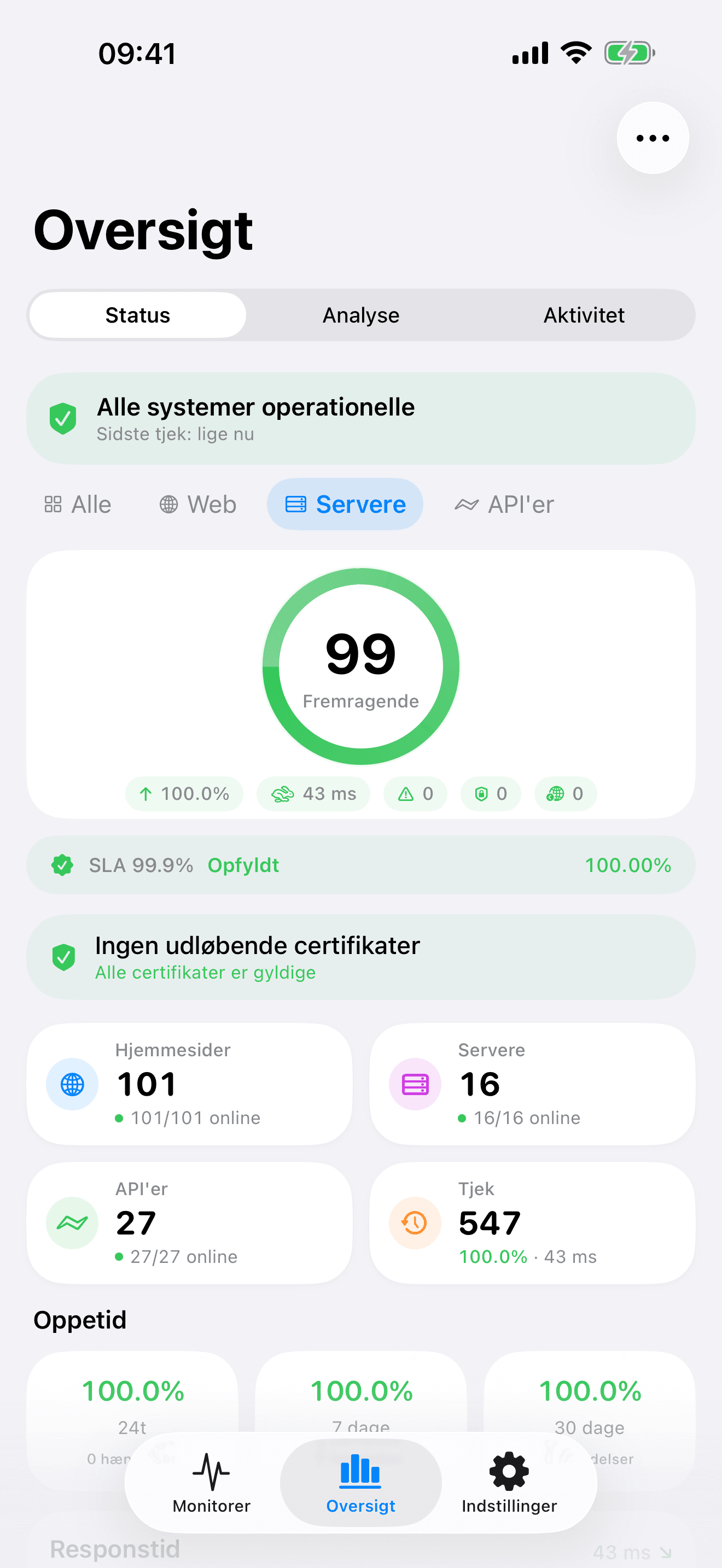Tap the server icon on the Servere card
This screenshot has height=1568, width=722.
tap(414, 1084)
